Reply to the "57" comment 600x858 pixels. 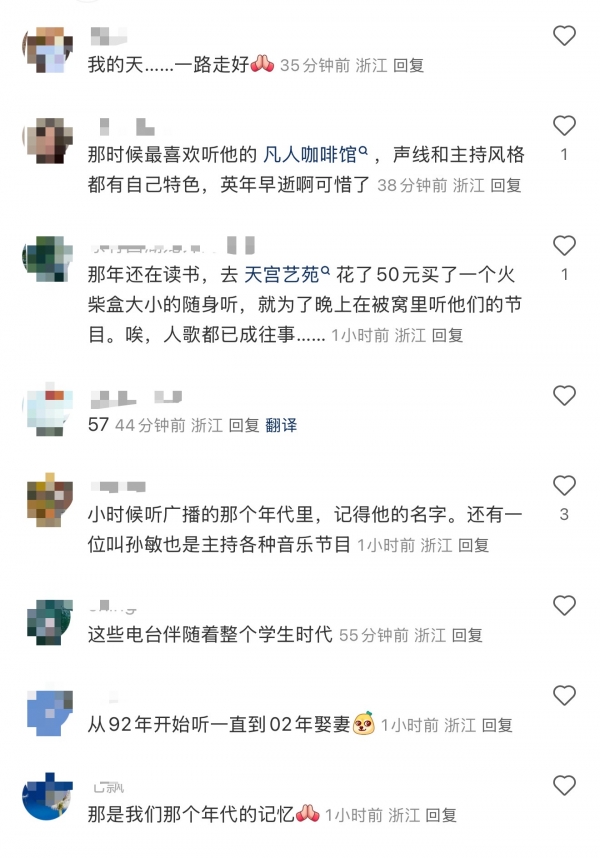pyautogui.click(x=244, y=425)
